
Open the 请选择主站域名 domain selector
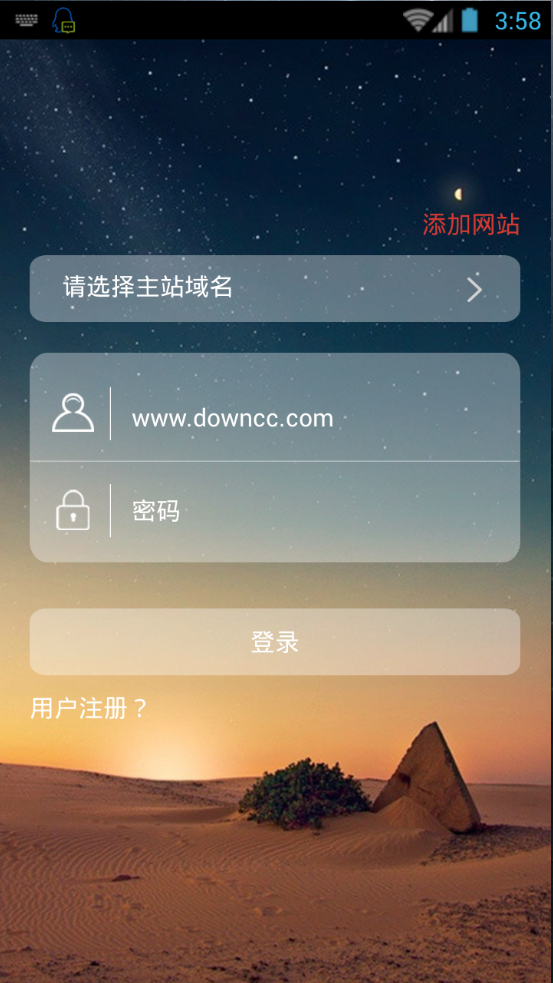275,288
